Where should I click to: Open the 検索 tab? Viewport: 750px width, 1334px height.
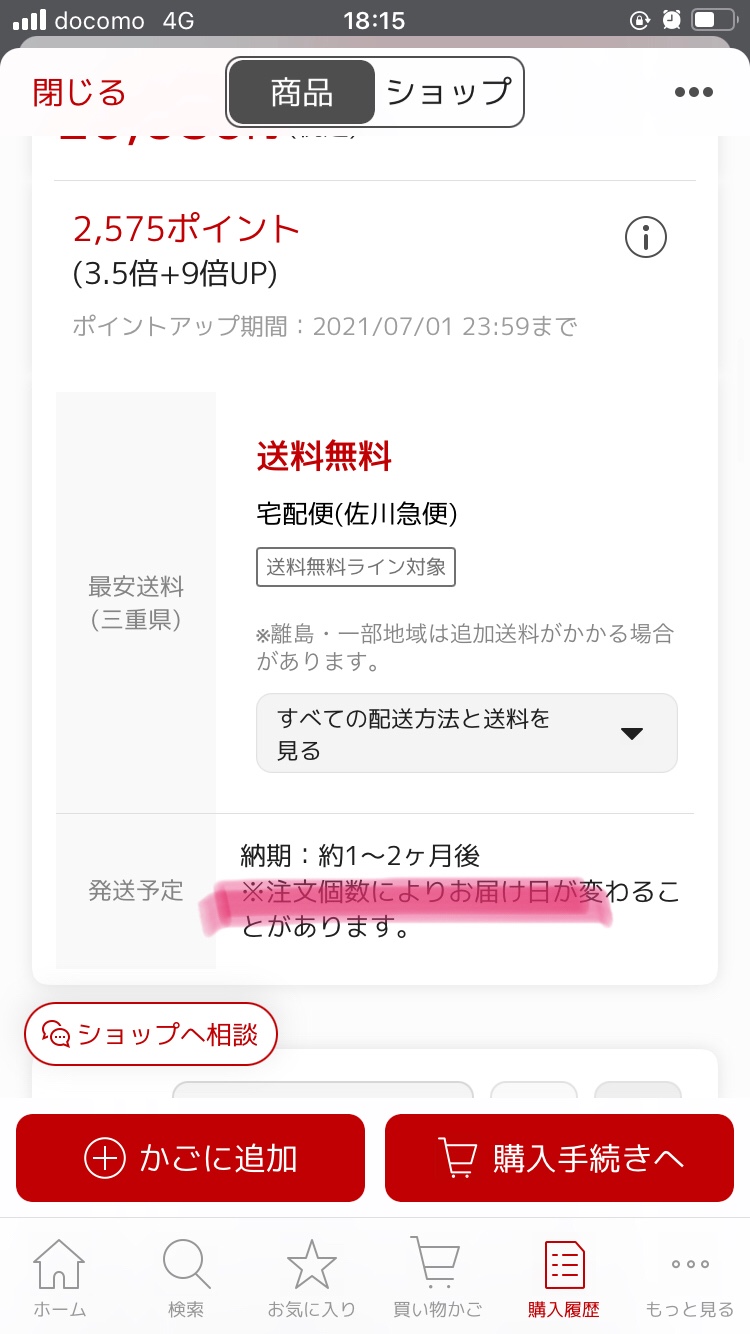186,1277
